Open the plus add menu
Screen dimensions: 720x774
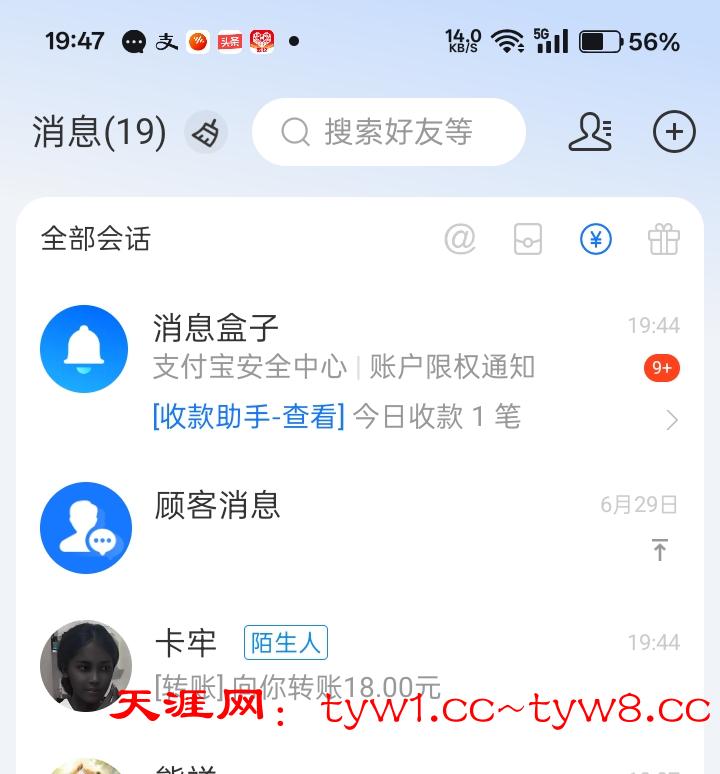tap(674, 132)
